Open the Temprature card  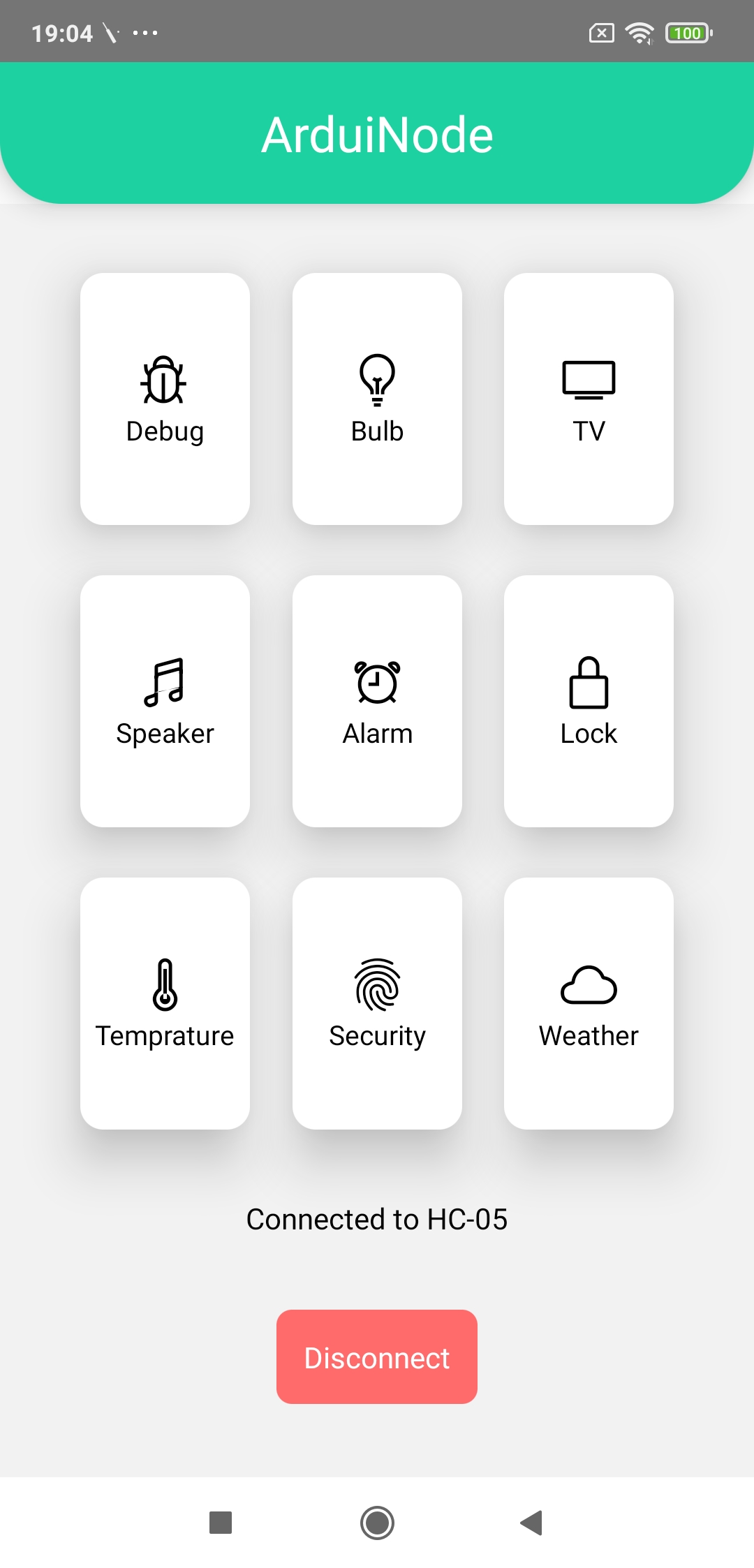pyautogui.click(x=165, y=1003)
